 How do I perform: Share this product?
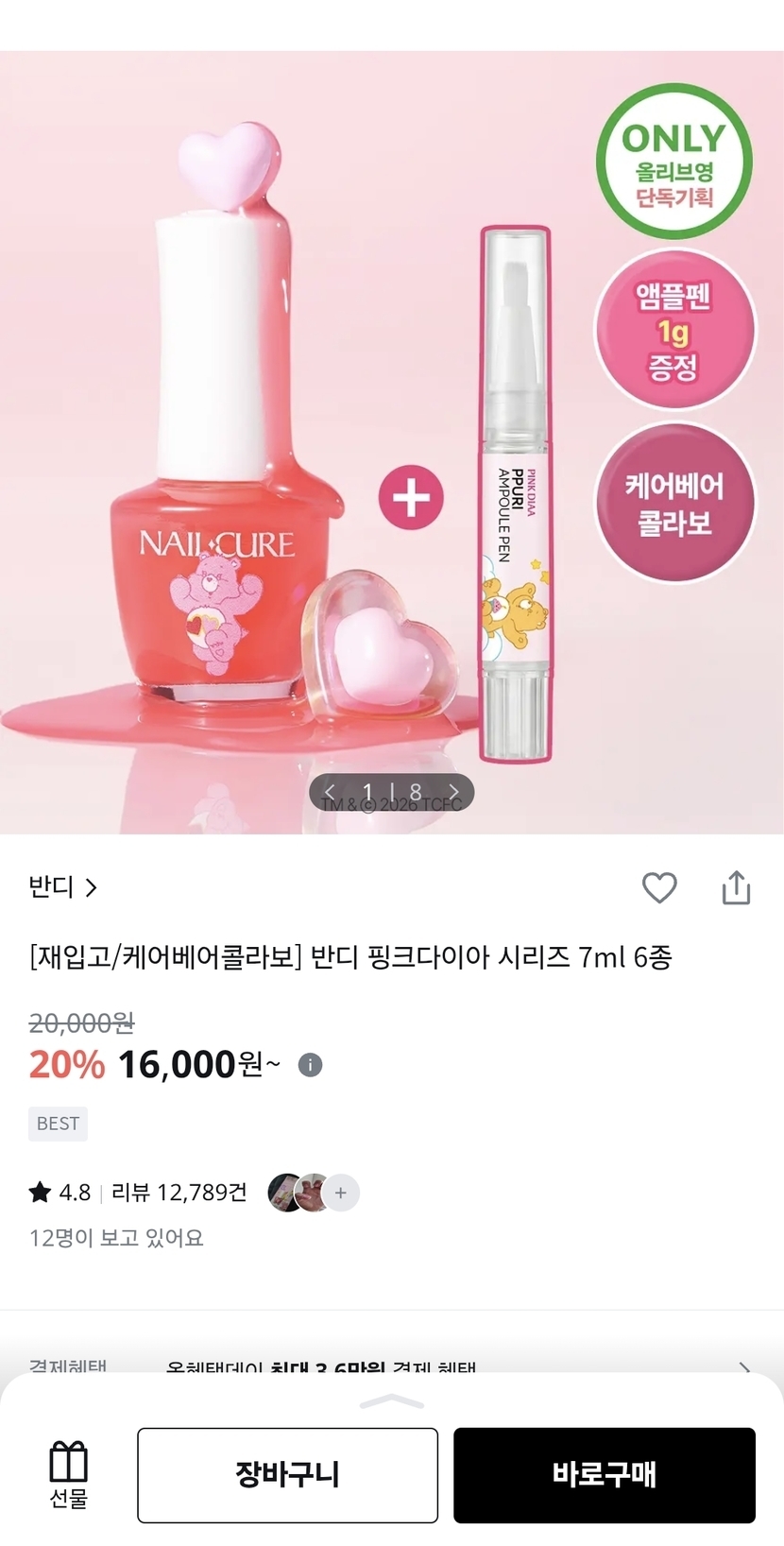coord(736,887)
